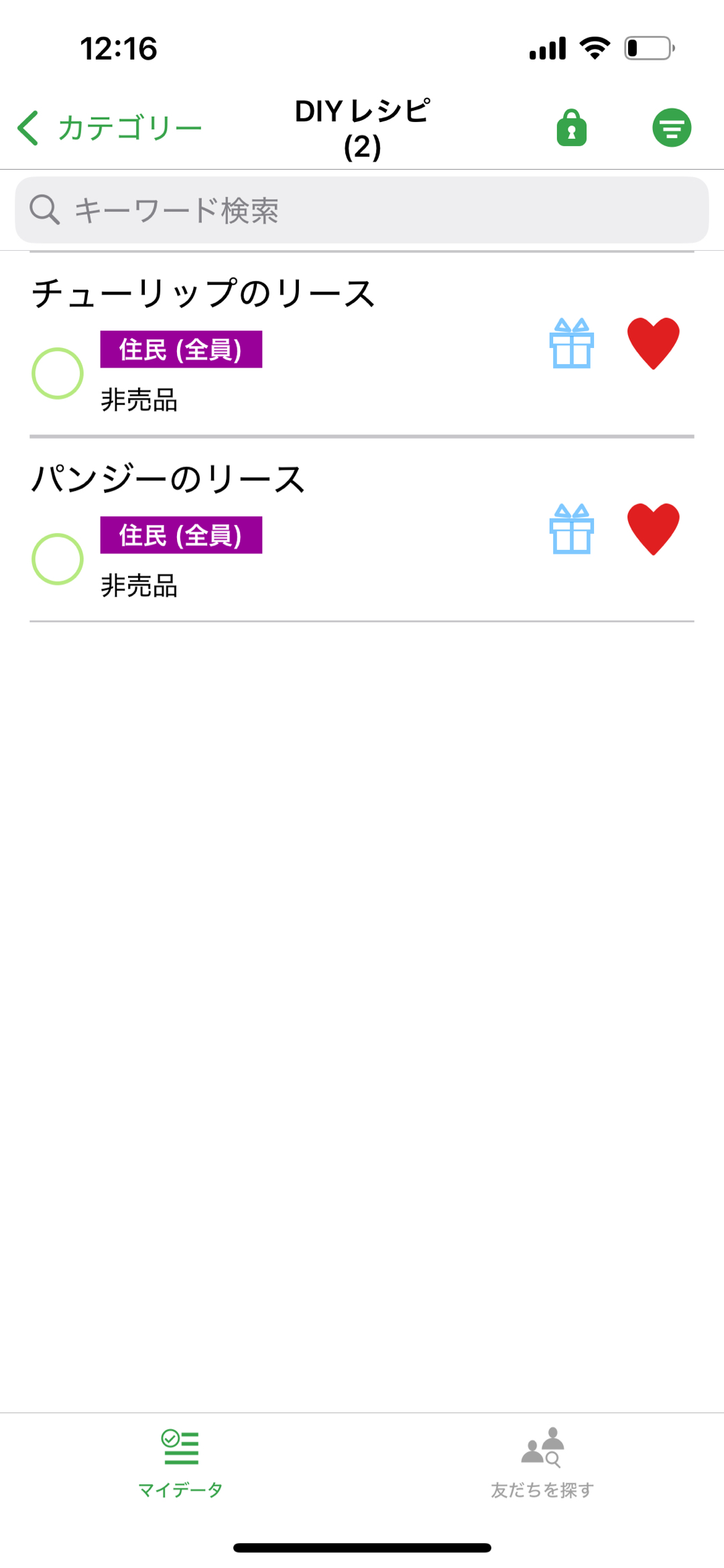Open the filter options icon

coord(672,127)
